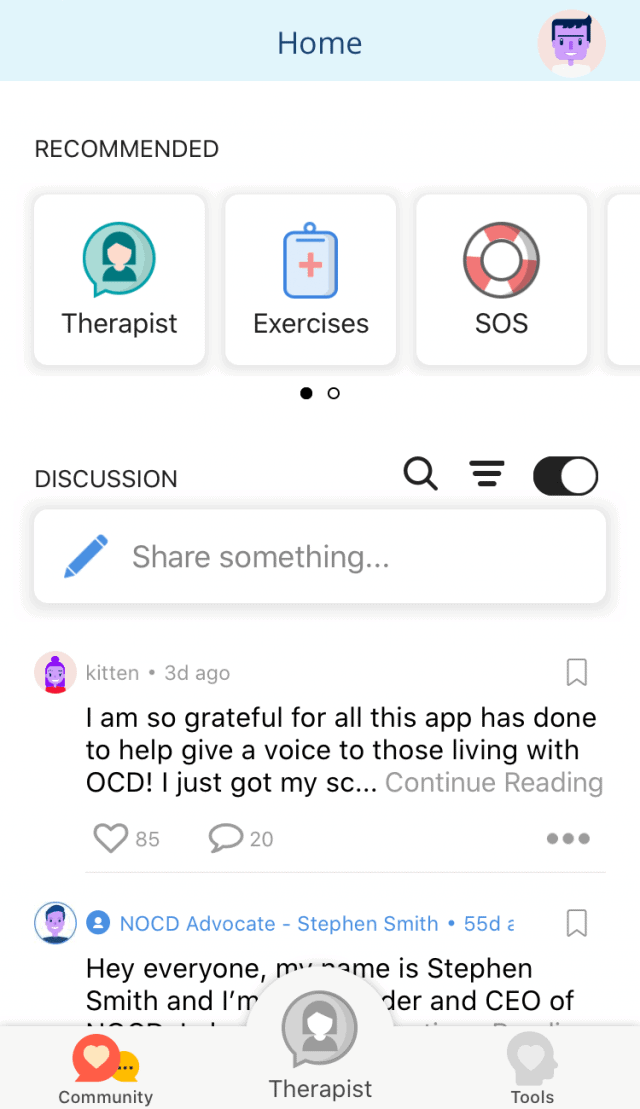The width and height of the screenshot is (640, 1109).
Task: Toggle the discussion switch
Action: pyautogui.click(x=565, y=476)
